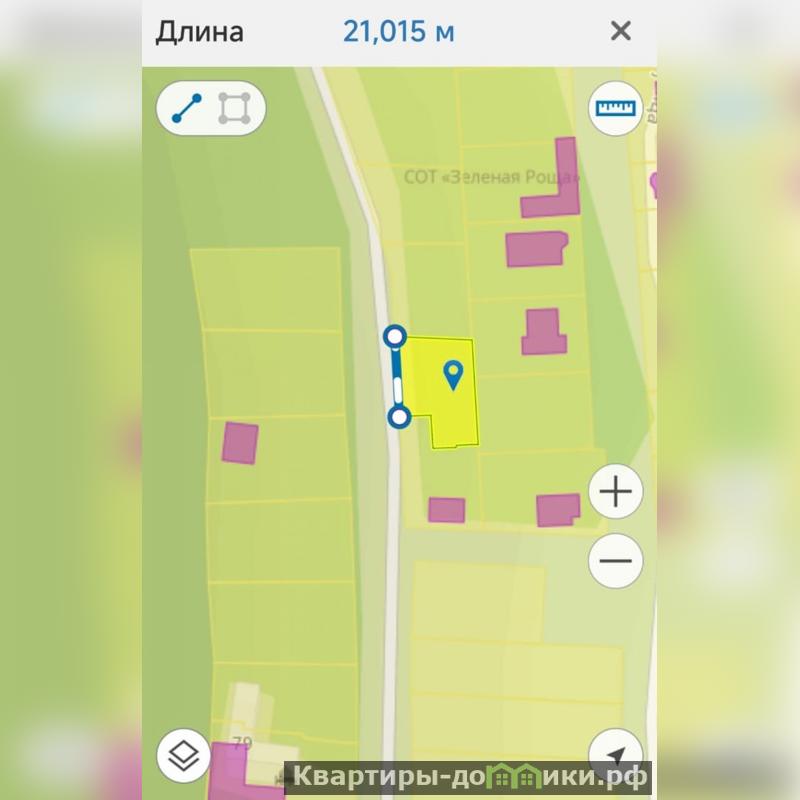Center map on my location
This screenshot has width=800, height=800.
(616, 756)
